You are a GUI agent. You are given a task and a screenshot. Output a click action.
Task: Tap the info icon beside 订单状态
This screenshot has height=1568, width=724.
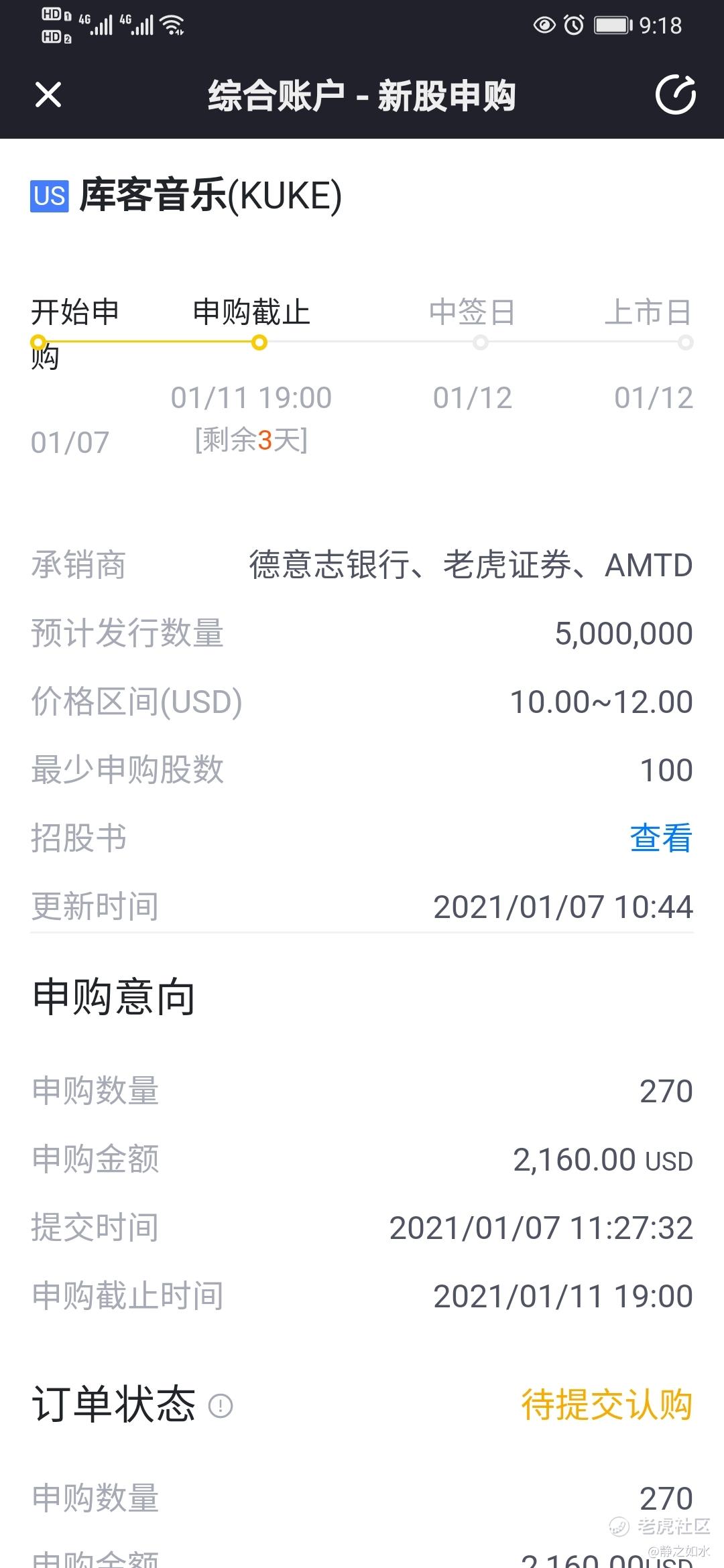click(221, 1405)
